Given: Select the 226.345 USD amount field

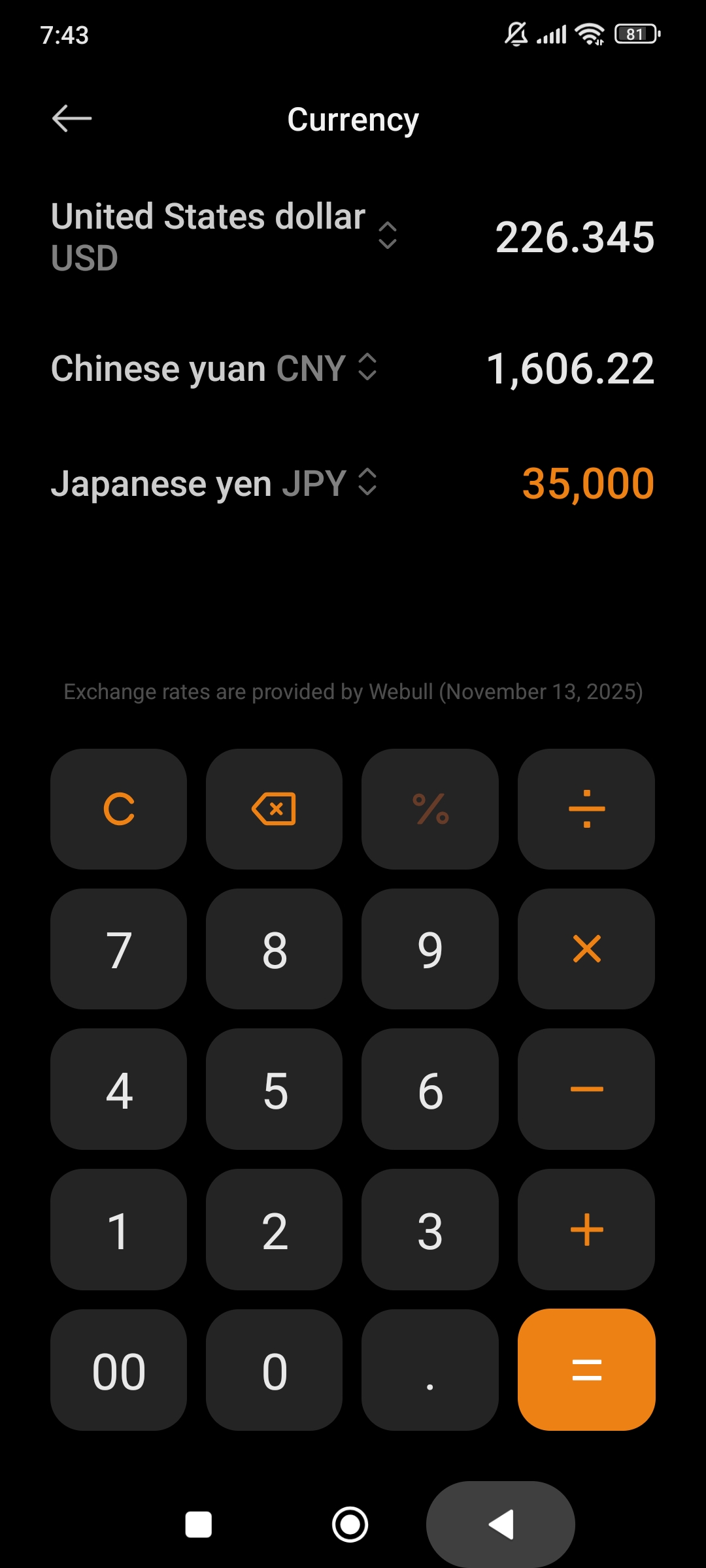Looking at the screenshot, I should (x=574, y=237).
